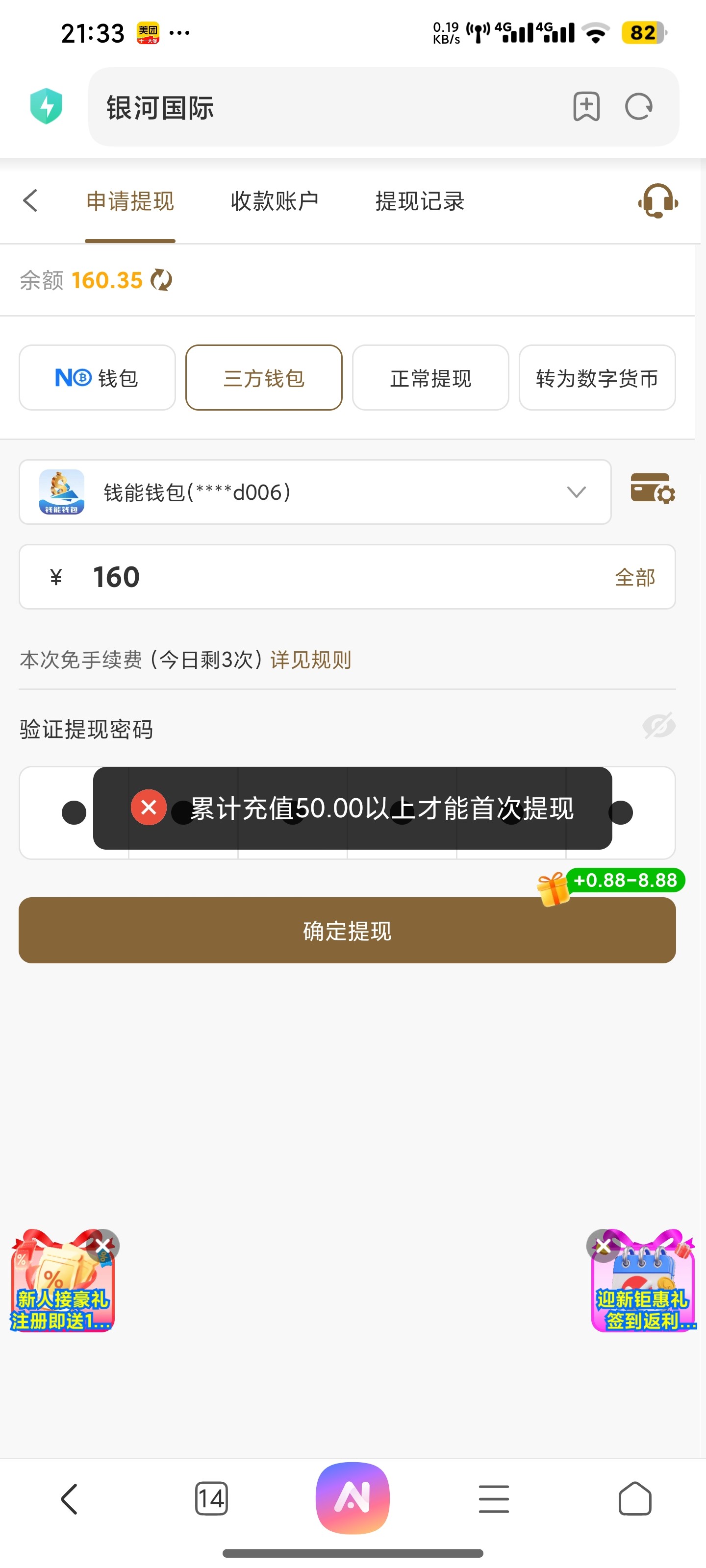The width and height of the screenshot is (706, 1568).
Task: Select 转为数字货币 option
Action: pos(596,378)
